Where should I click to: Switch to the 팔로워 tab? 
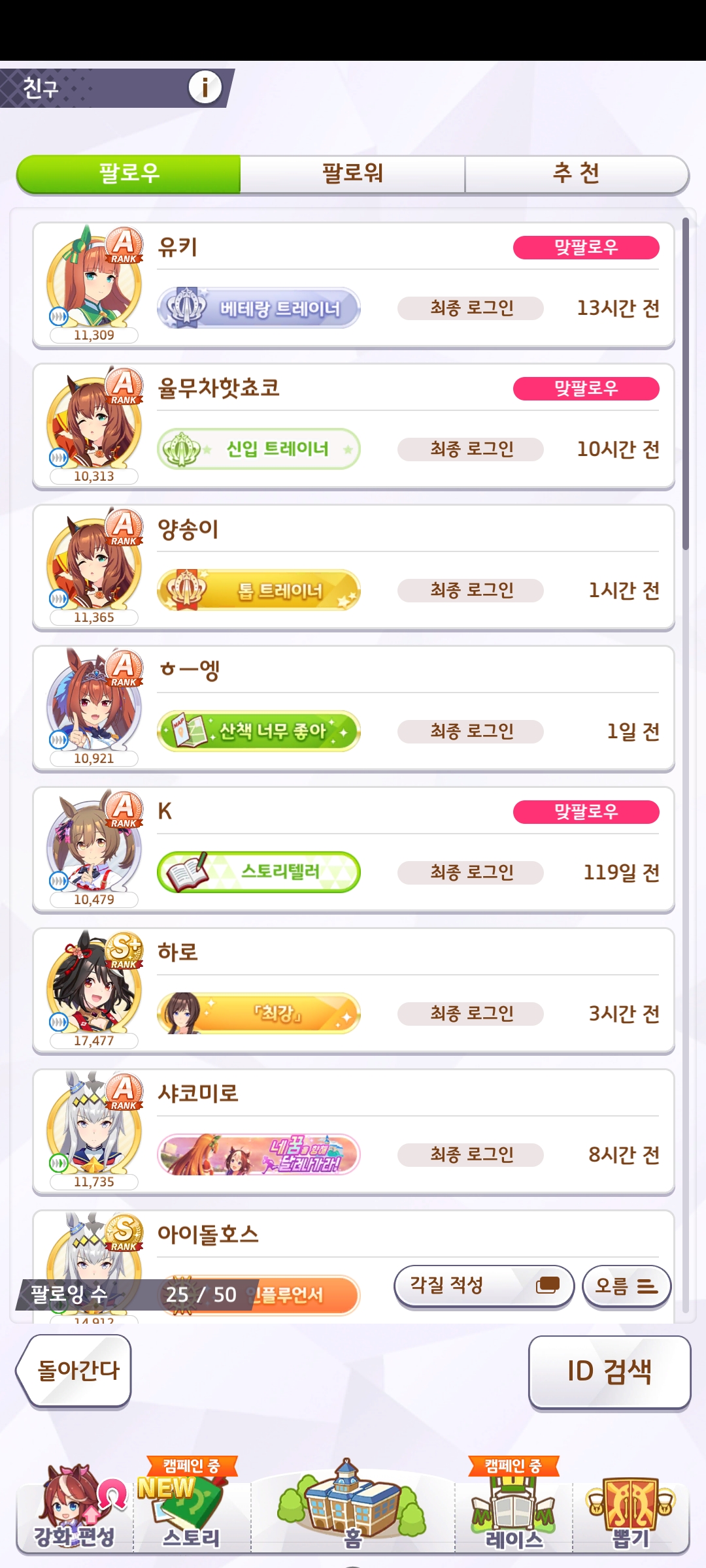pyautogui.click(x=353, y=174)
